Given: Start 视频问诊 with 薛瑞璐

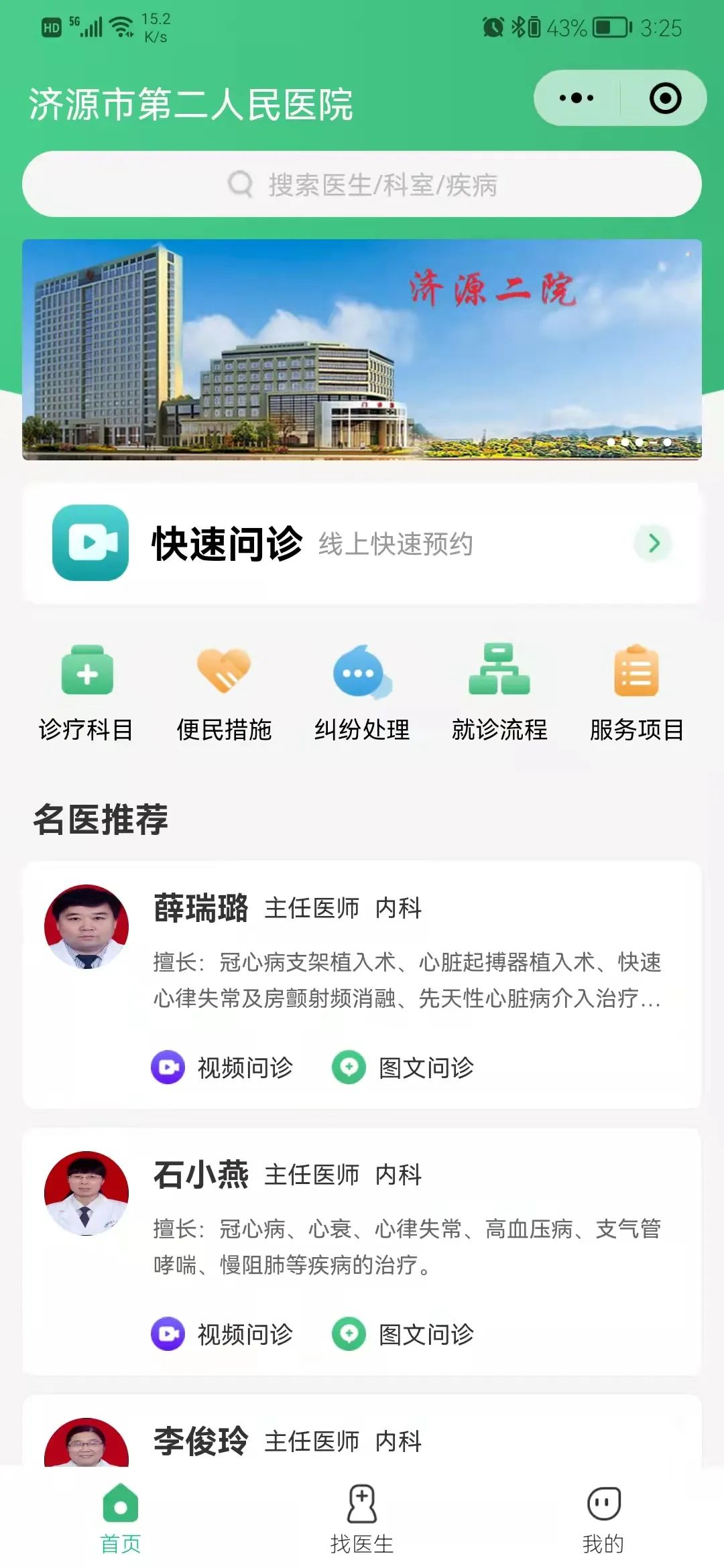Looking at the screenshot, I should click(223, 1067).
